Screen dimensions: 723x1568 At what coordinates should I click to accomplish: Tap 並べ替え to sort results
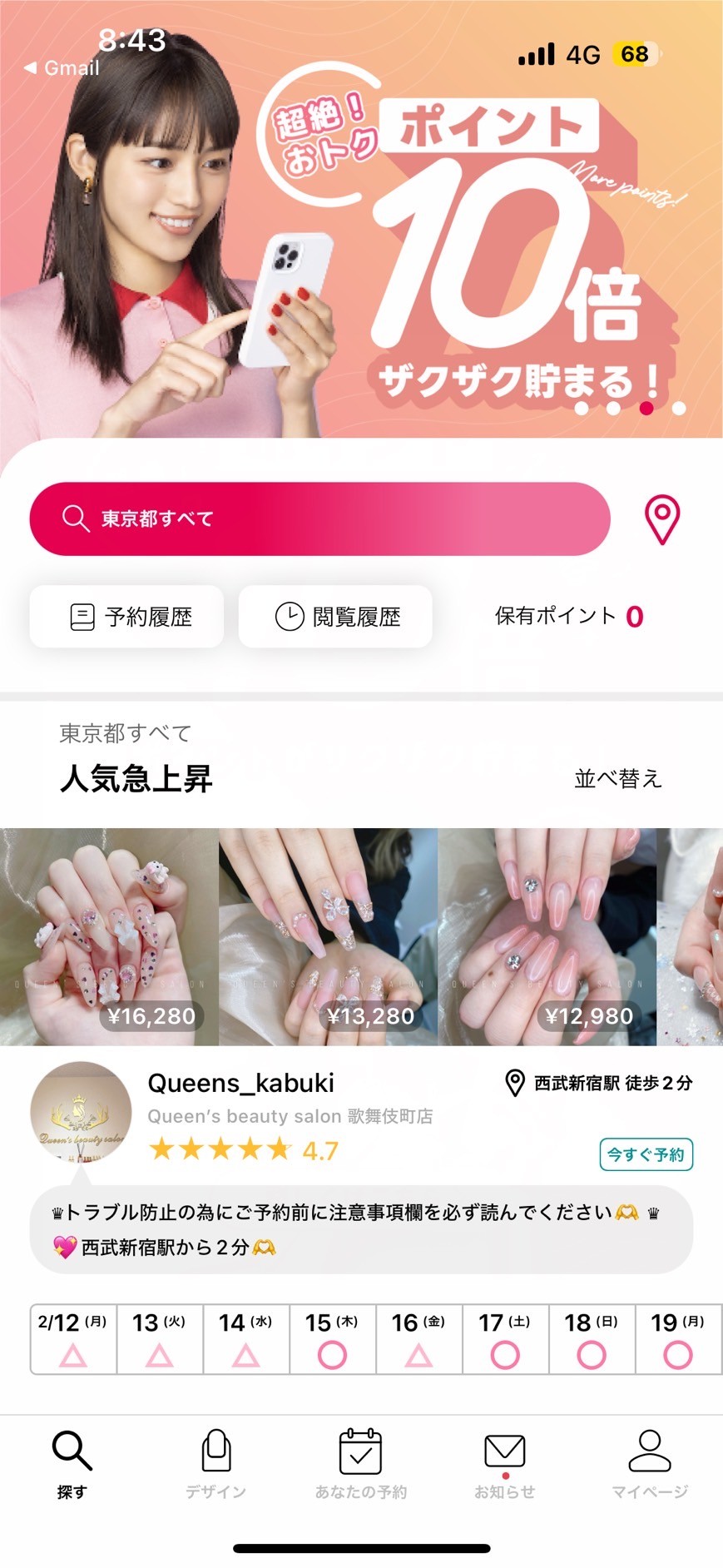tap(618, 779)
